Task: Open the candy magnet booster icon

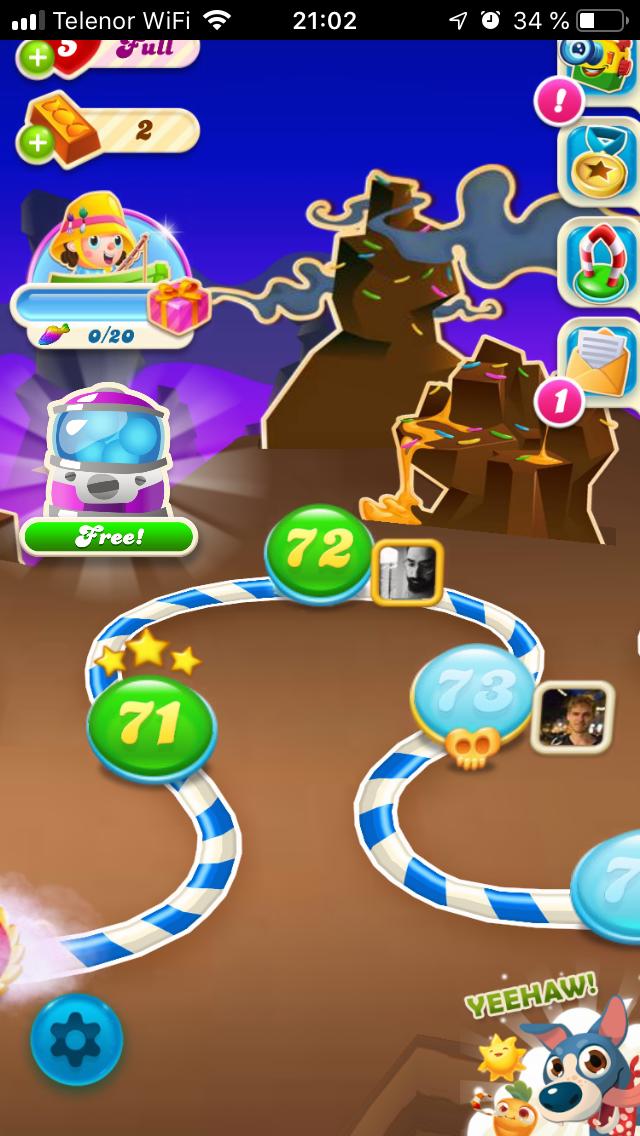Action: tap(599, 263)
